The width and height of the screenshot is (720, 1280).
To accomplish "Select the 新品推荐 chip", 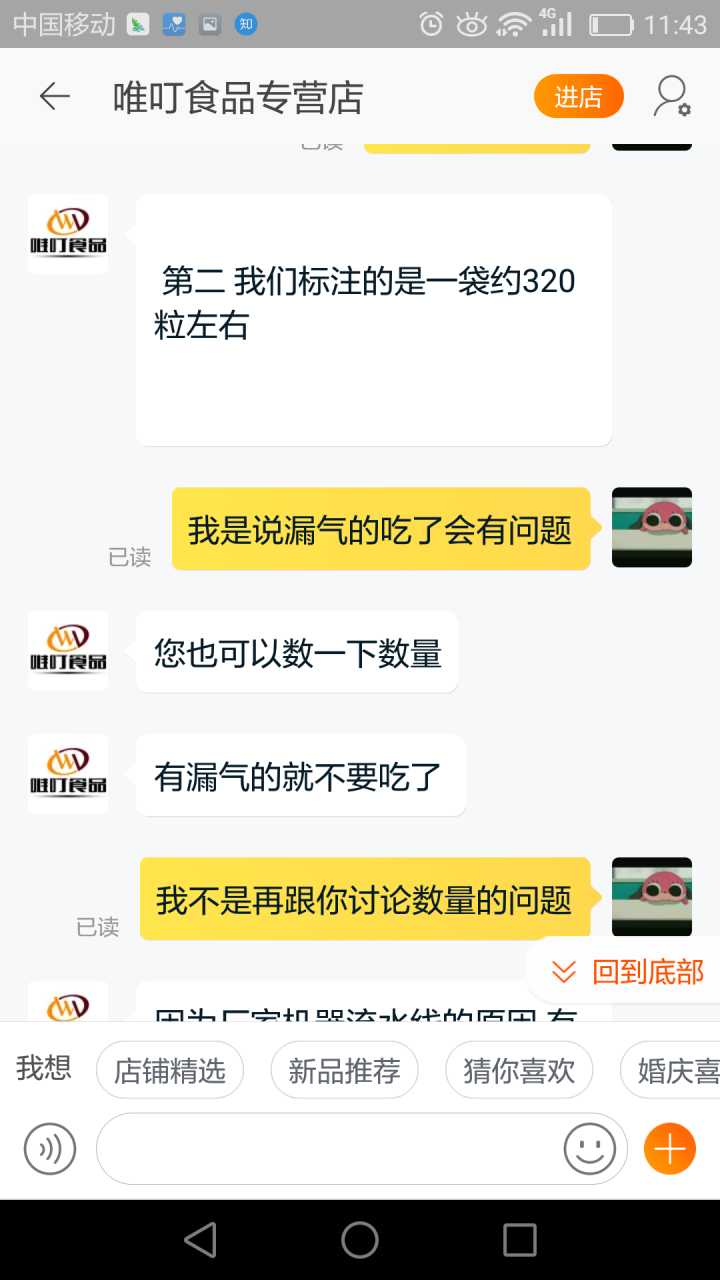I will 344,1071.
